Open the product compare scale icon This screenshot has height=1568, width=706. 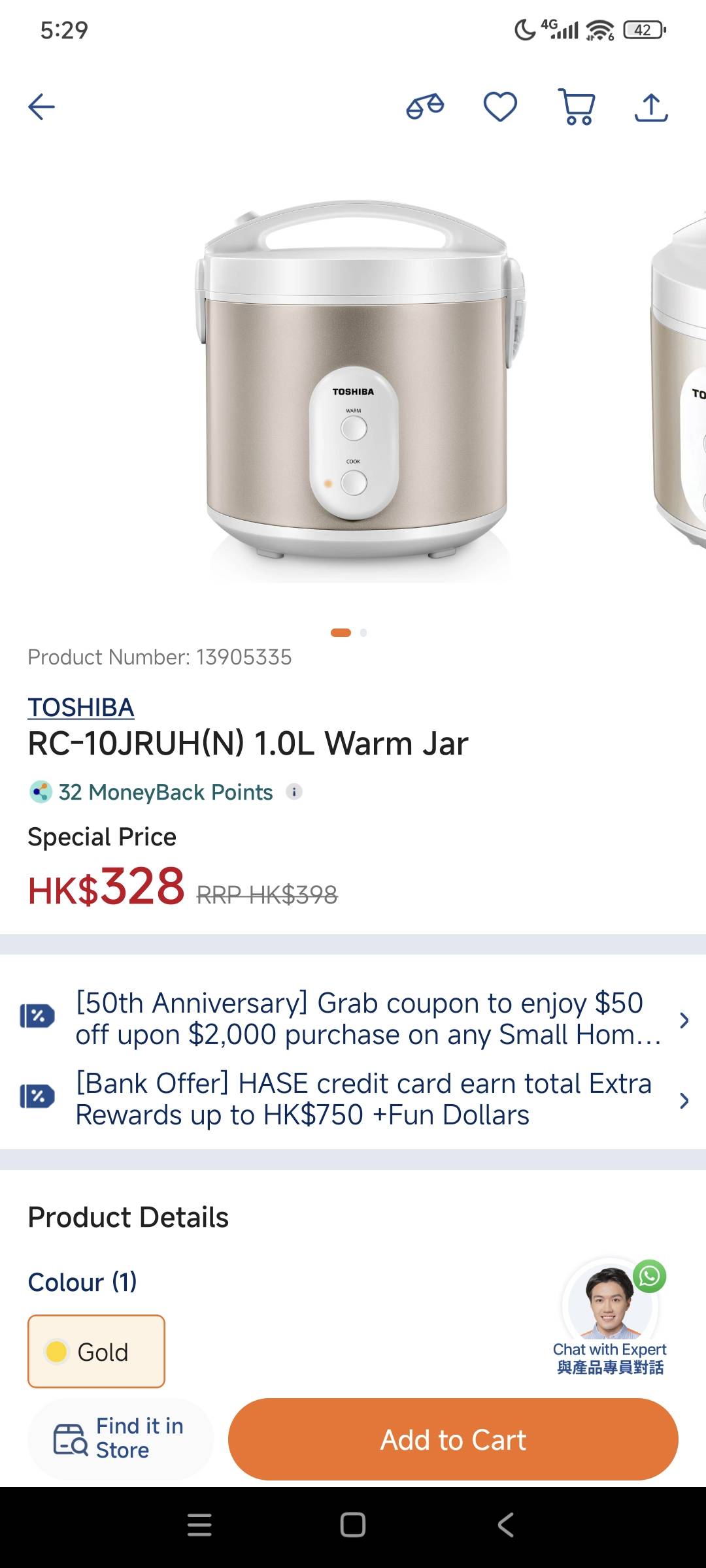coord(425,106)
